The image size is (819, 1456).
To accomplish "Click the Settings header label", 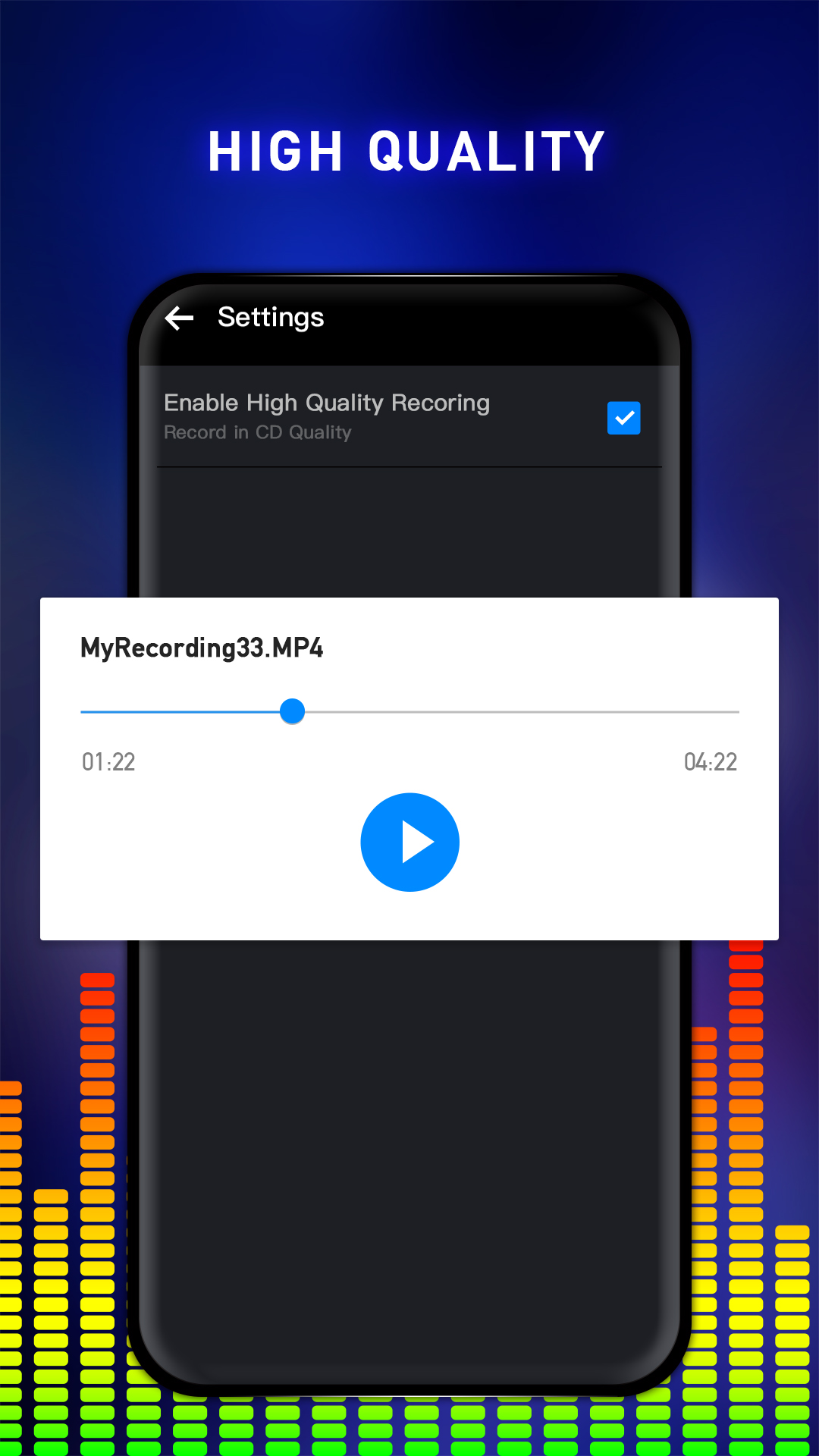I will click(271, 318).
